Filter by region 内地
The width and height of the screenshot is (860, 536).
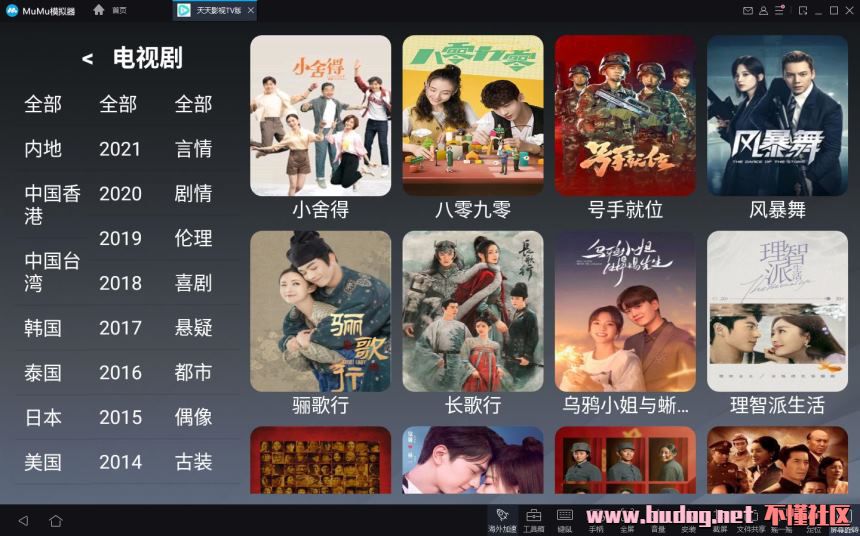click(x=43, y=149)
